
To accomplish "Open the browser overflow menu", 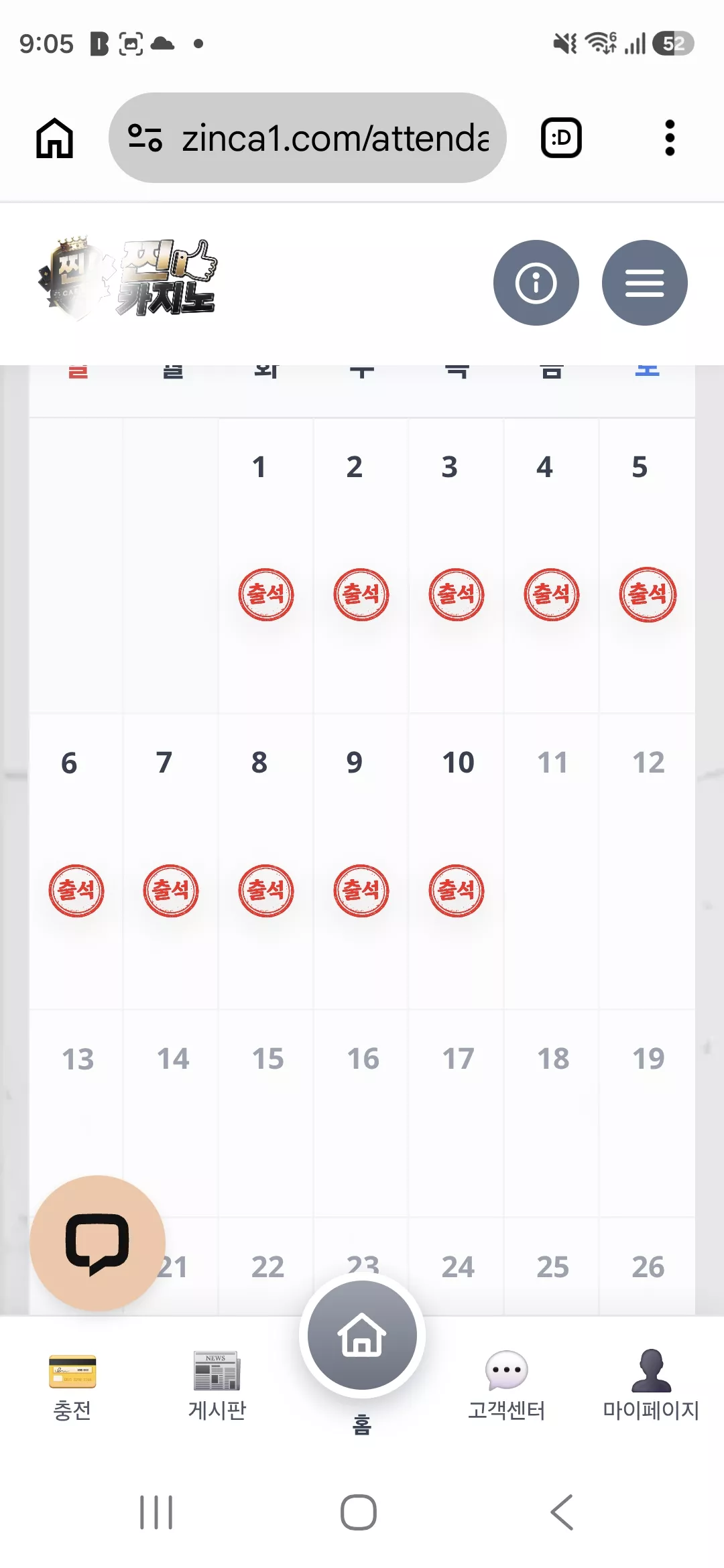I will pos(669,138).
